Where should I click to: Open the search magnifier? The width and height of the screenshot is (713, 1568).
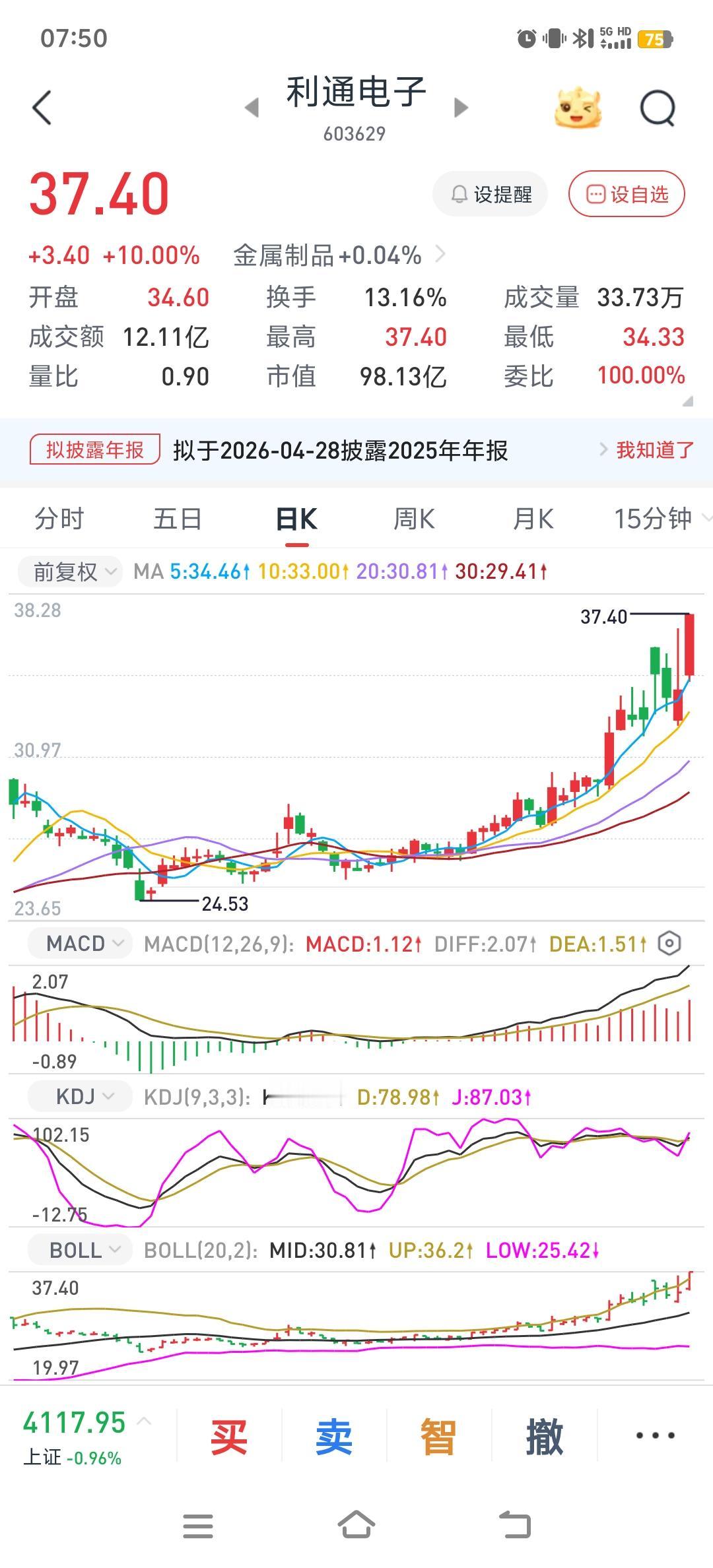pyautogui.click(x=658, y=108)
